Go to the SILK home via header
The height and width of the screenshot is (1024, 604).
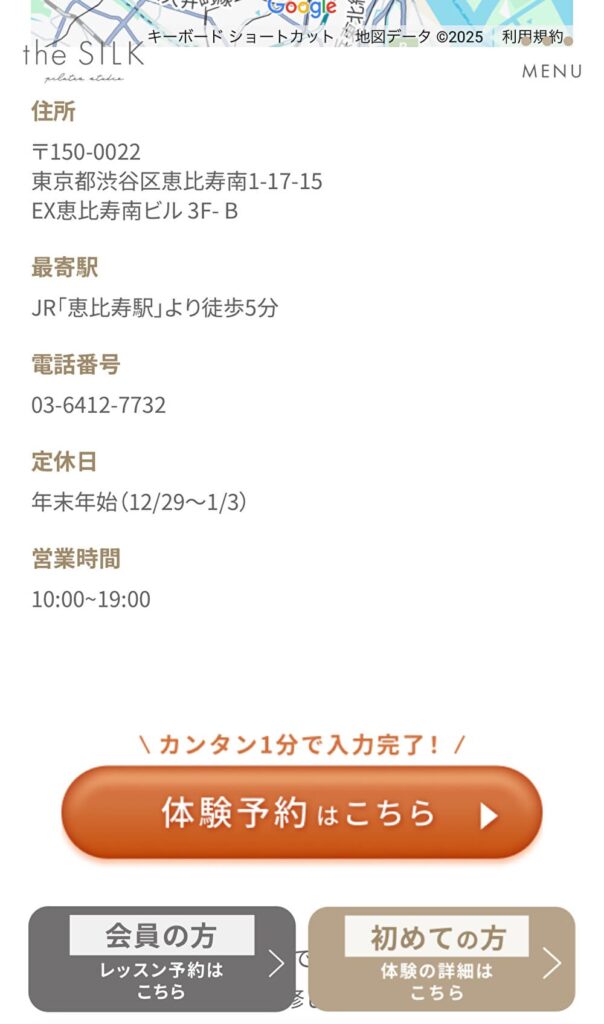pos(84,61)
